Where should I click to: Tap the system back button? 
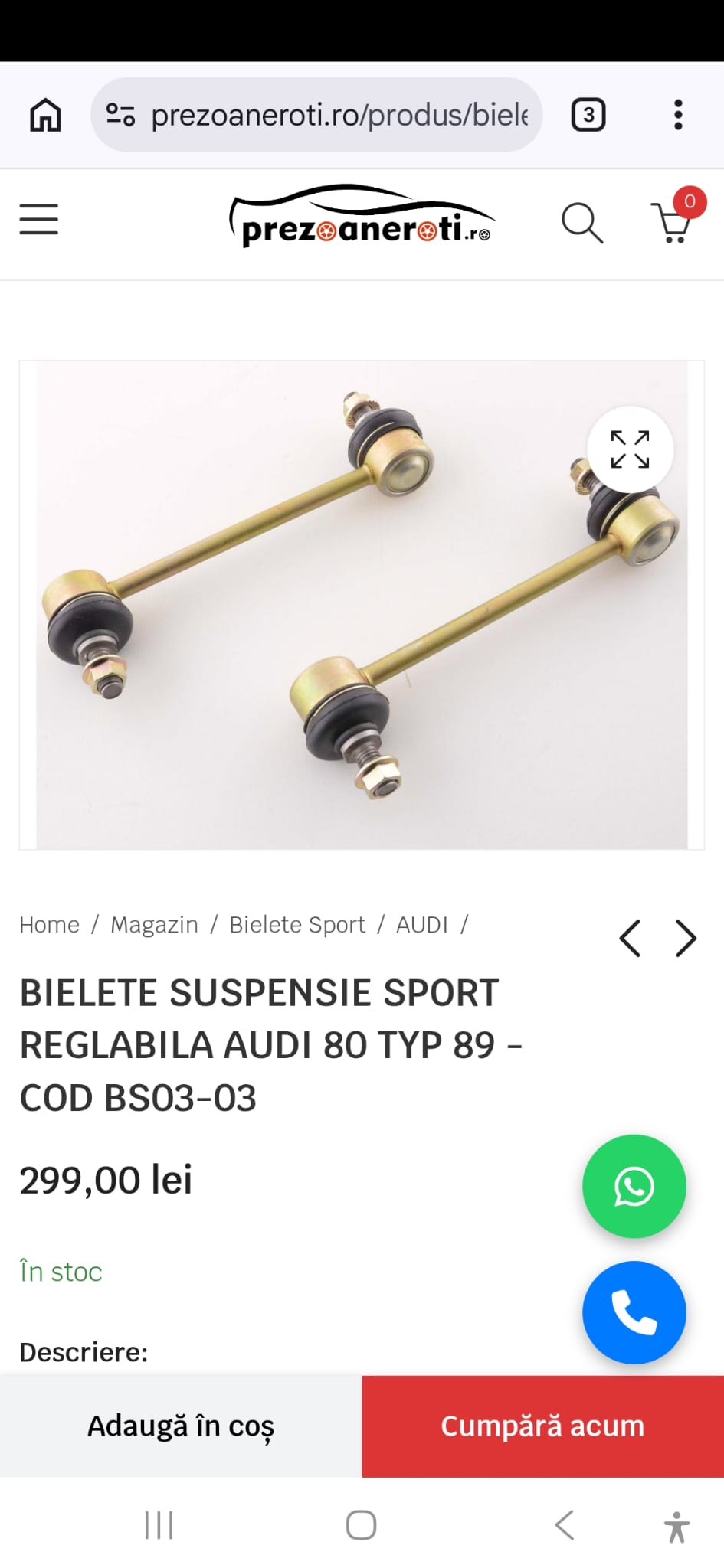coord(565,1525)
